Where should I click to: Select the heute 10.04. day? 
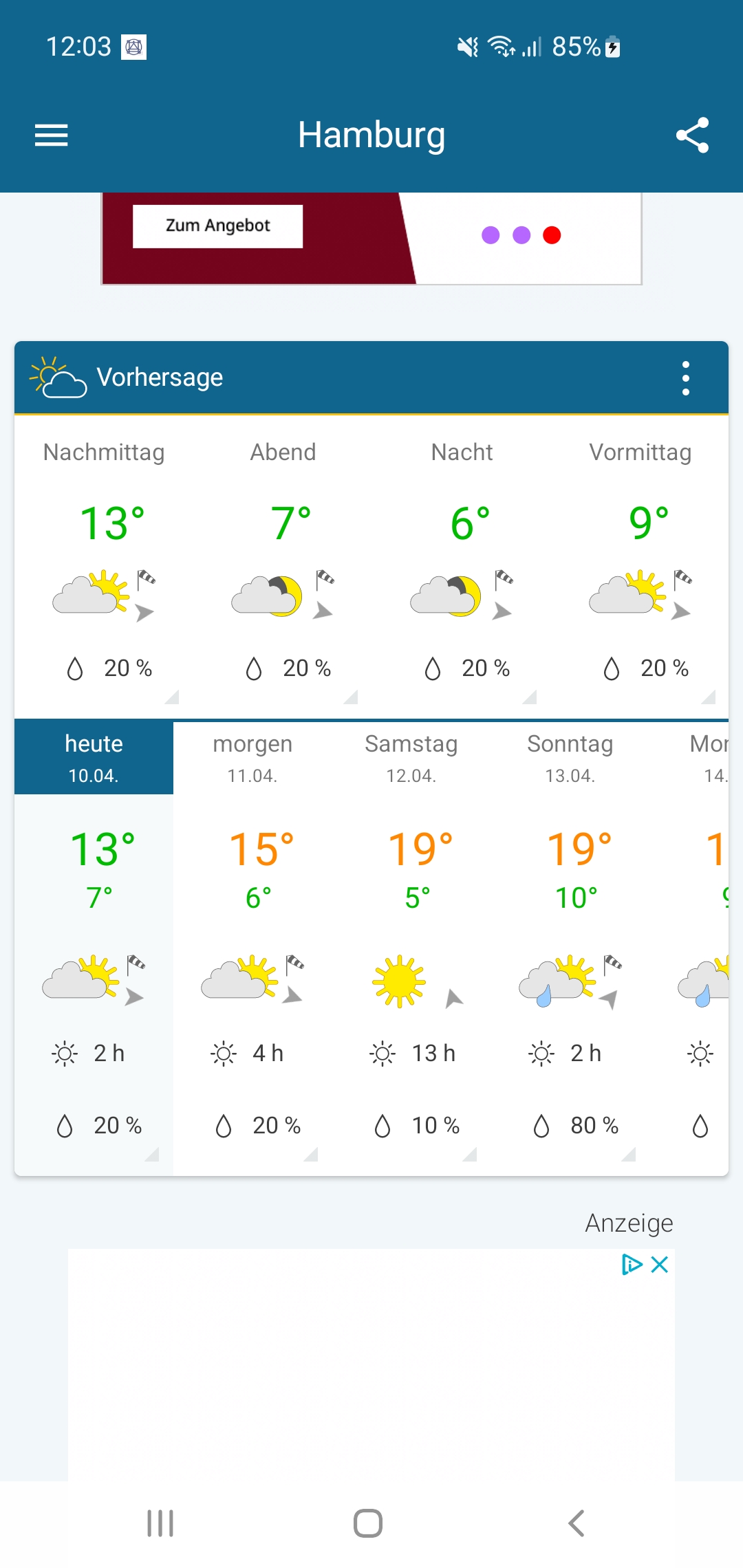pyautogui.click(x=94, y=758)
